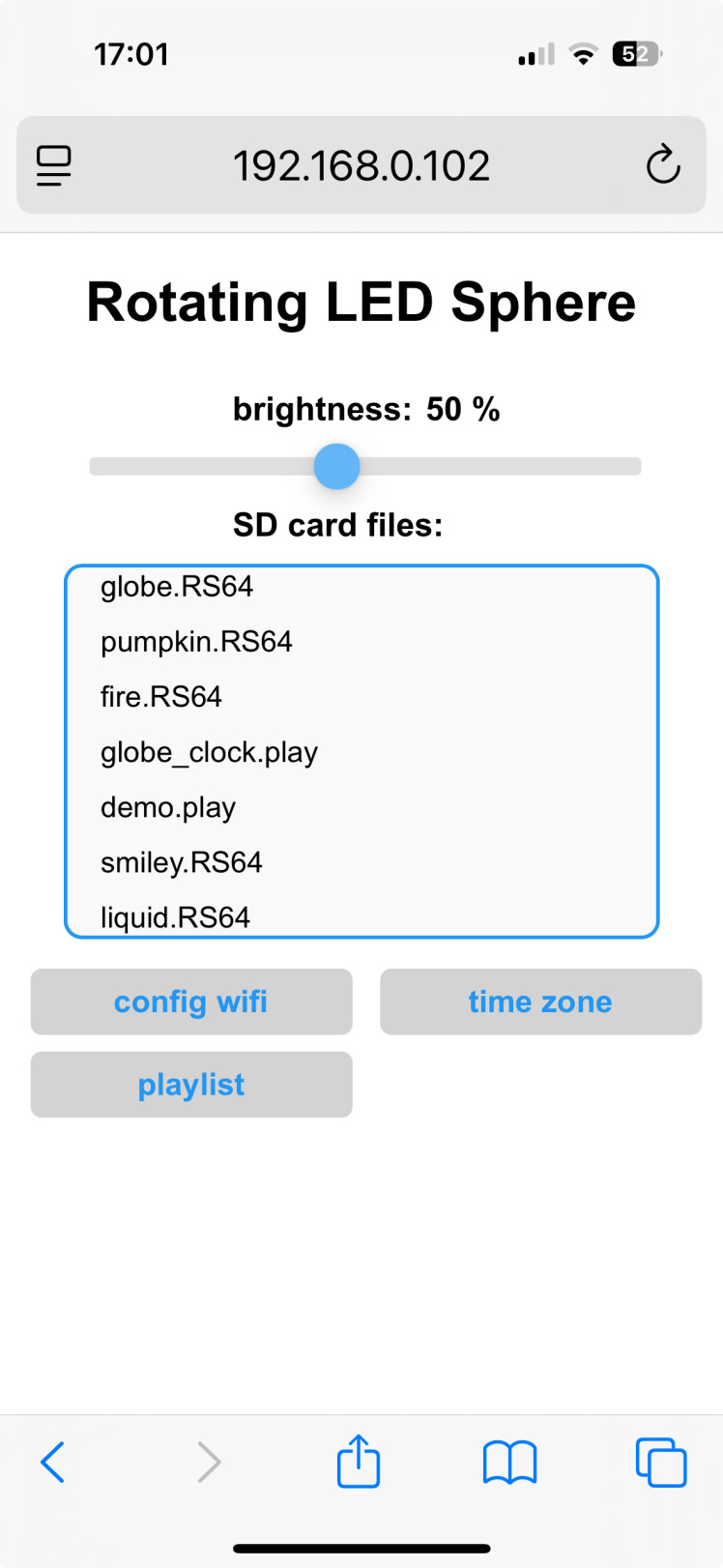Screen dimensions: 723x1568
Task: Select liquid.RS64 file entry
Action: [x=175, y=916]
